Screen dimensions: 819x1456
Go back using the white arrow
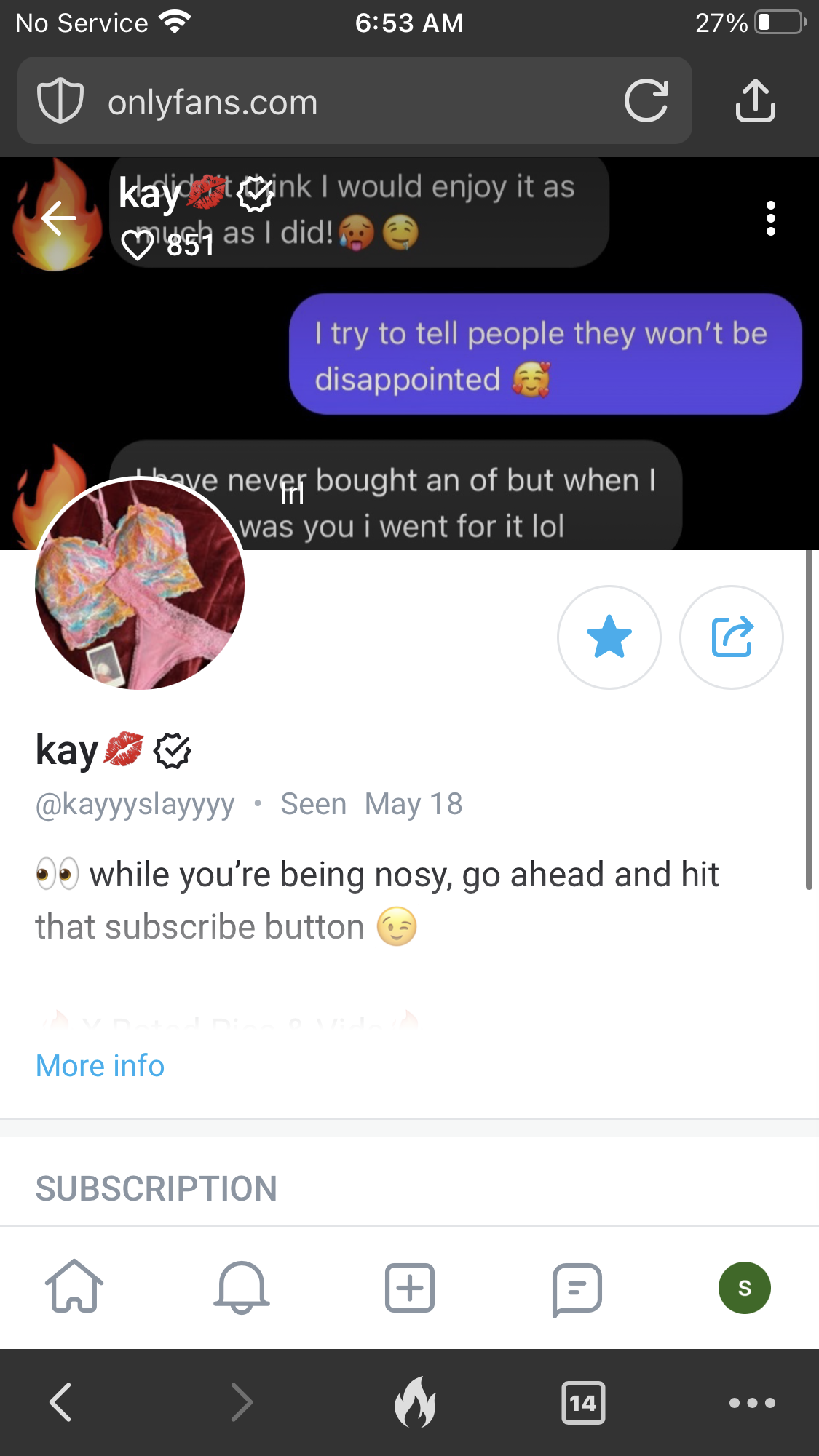59,218
